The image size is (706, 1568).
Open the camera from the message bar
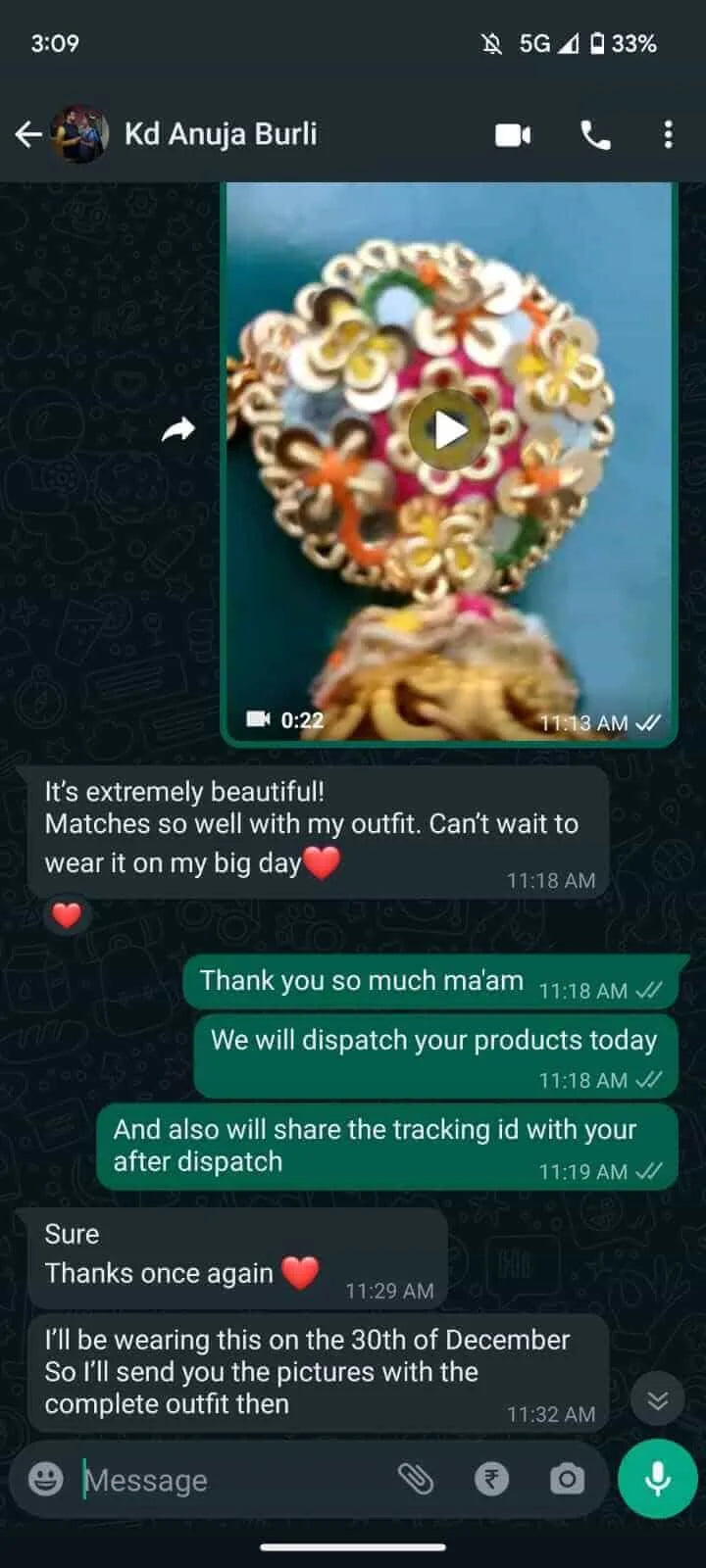pos(566,1479)
